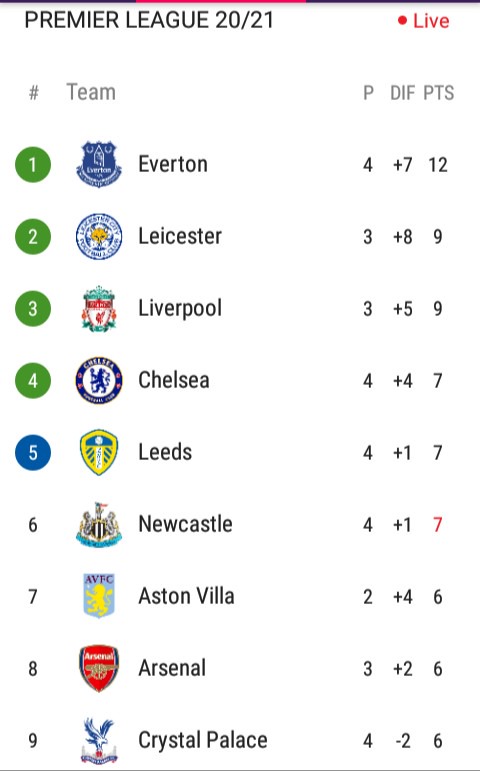Open Chelsea's team page
This screenshot has height=771, width=480.
pos(240,380)
